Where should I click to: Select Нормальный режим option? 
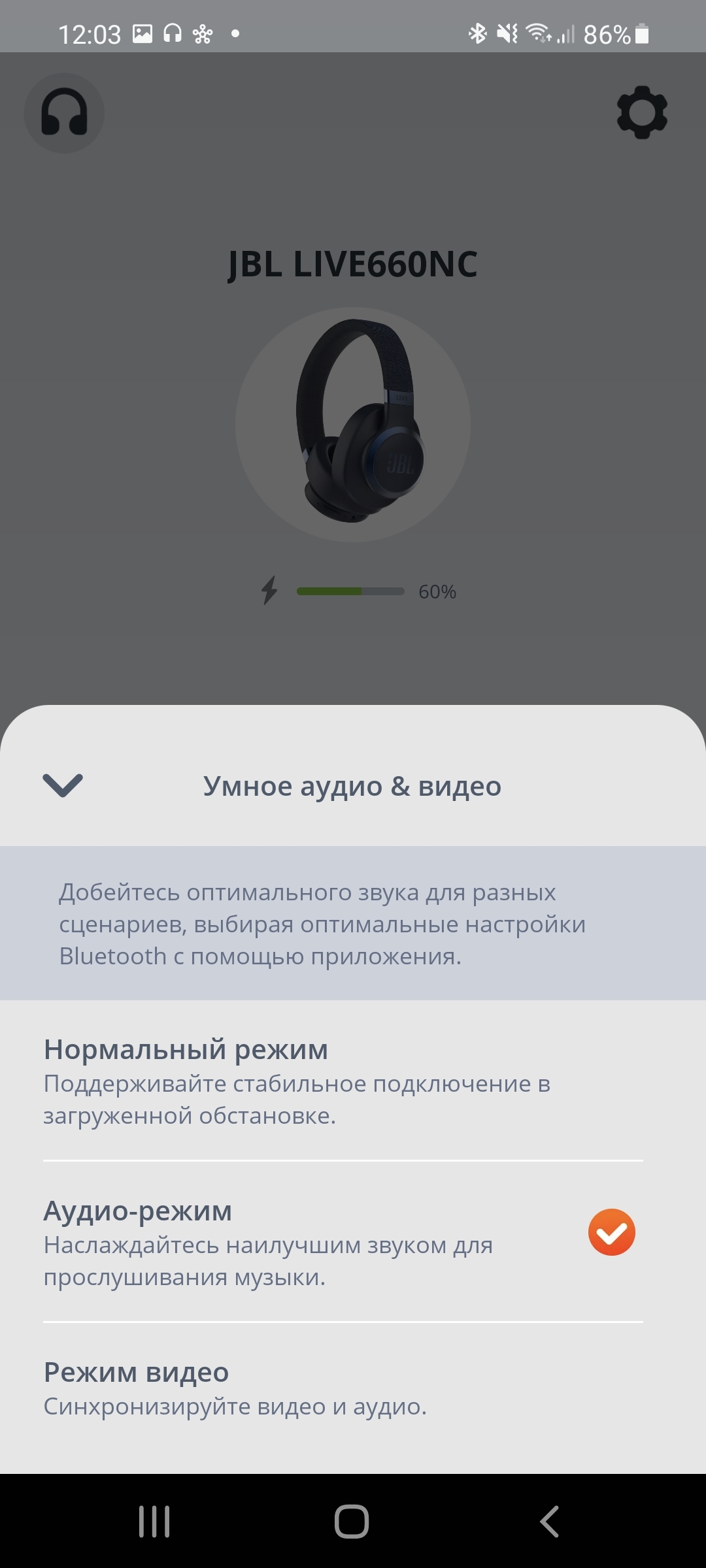coord(343,1080)
